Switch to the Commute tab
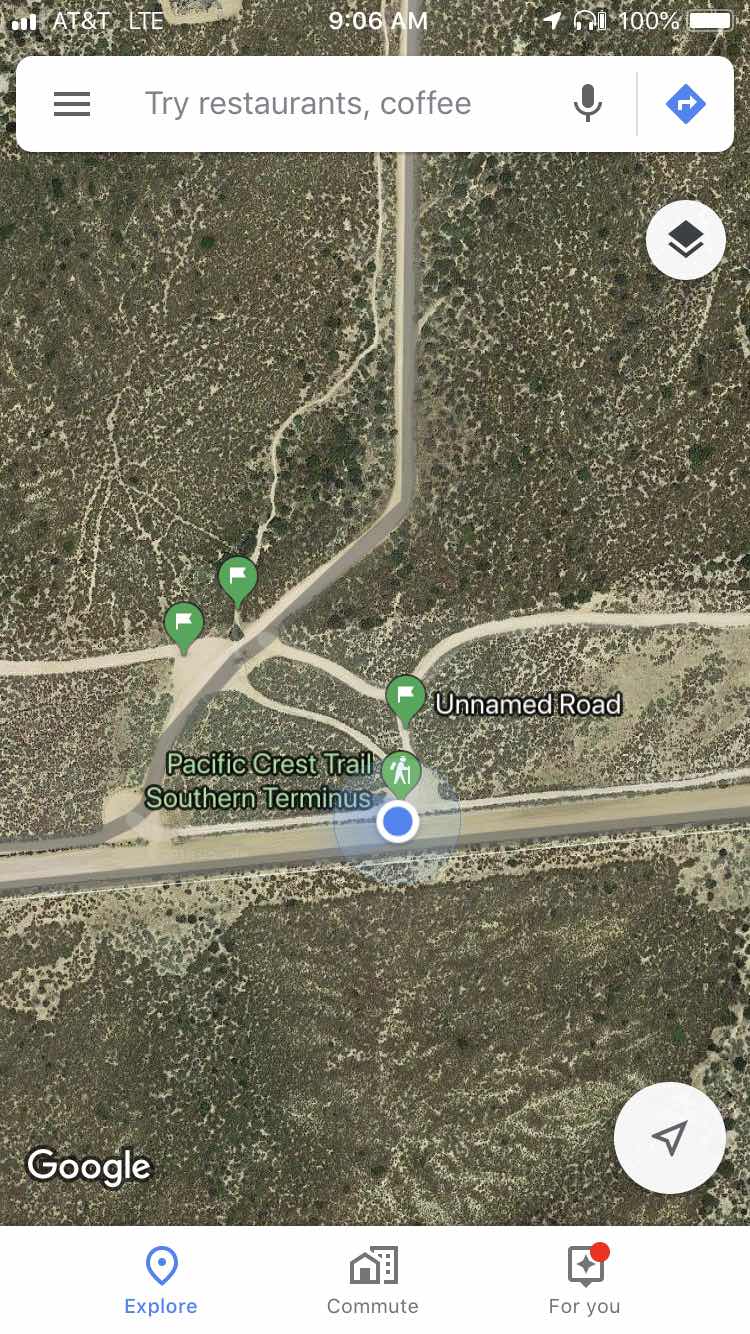Screen dimensions: 750x1334 click(x=373, y=1281)
